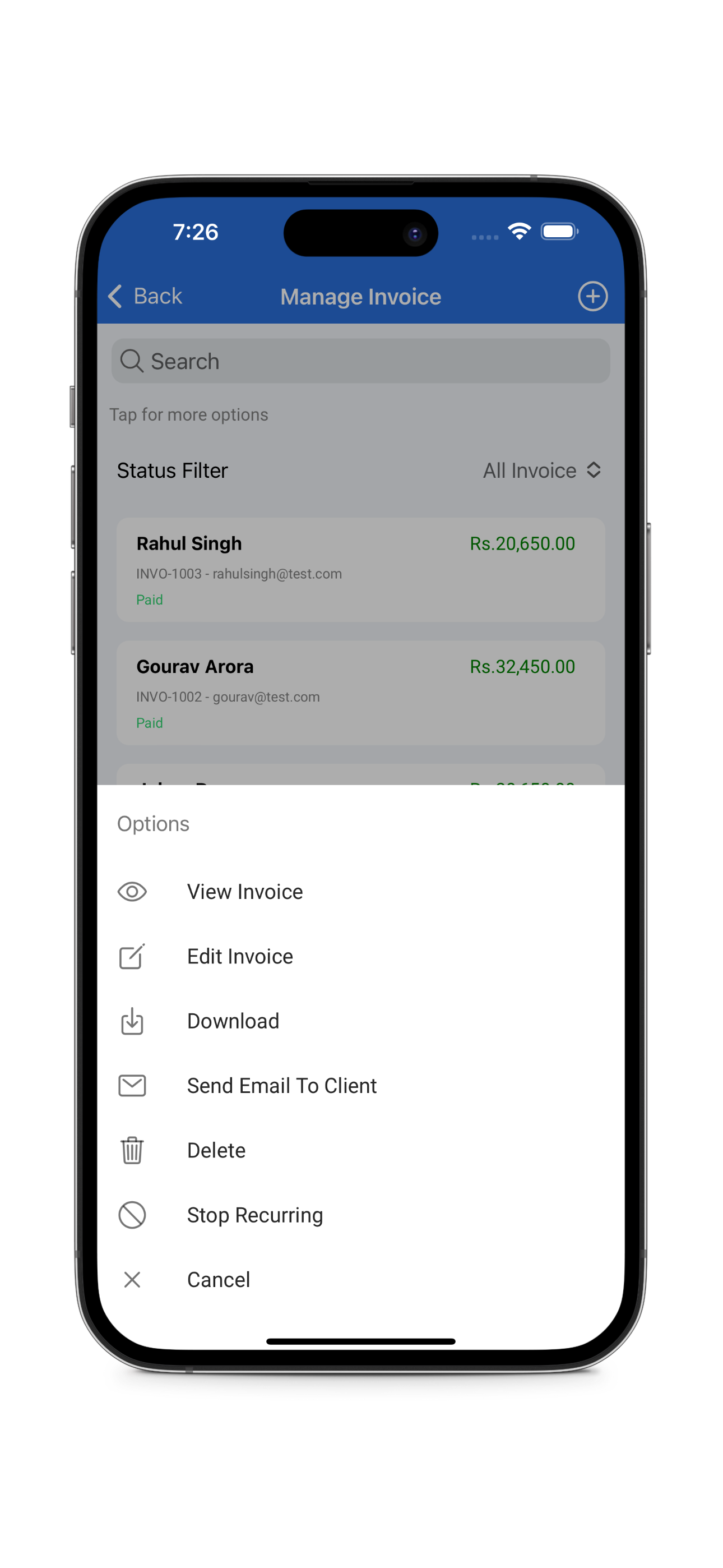Add a new invoice with plus icon
The height and width of the screenshot is (1568, 723).
tap(591, 297)
